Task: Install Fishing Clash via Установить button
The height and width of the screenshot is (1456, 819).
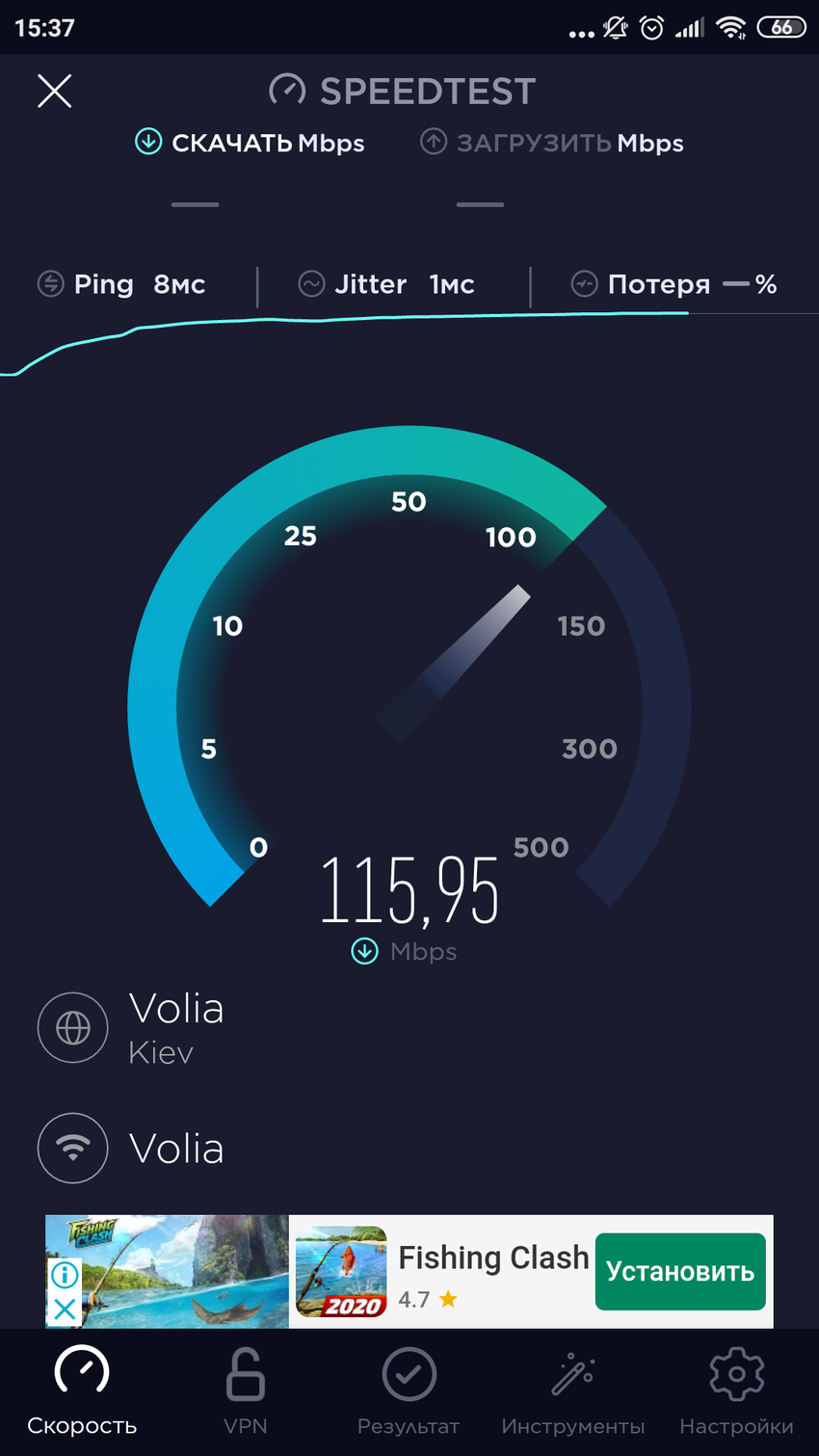Action: [680, 1271]
